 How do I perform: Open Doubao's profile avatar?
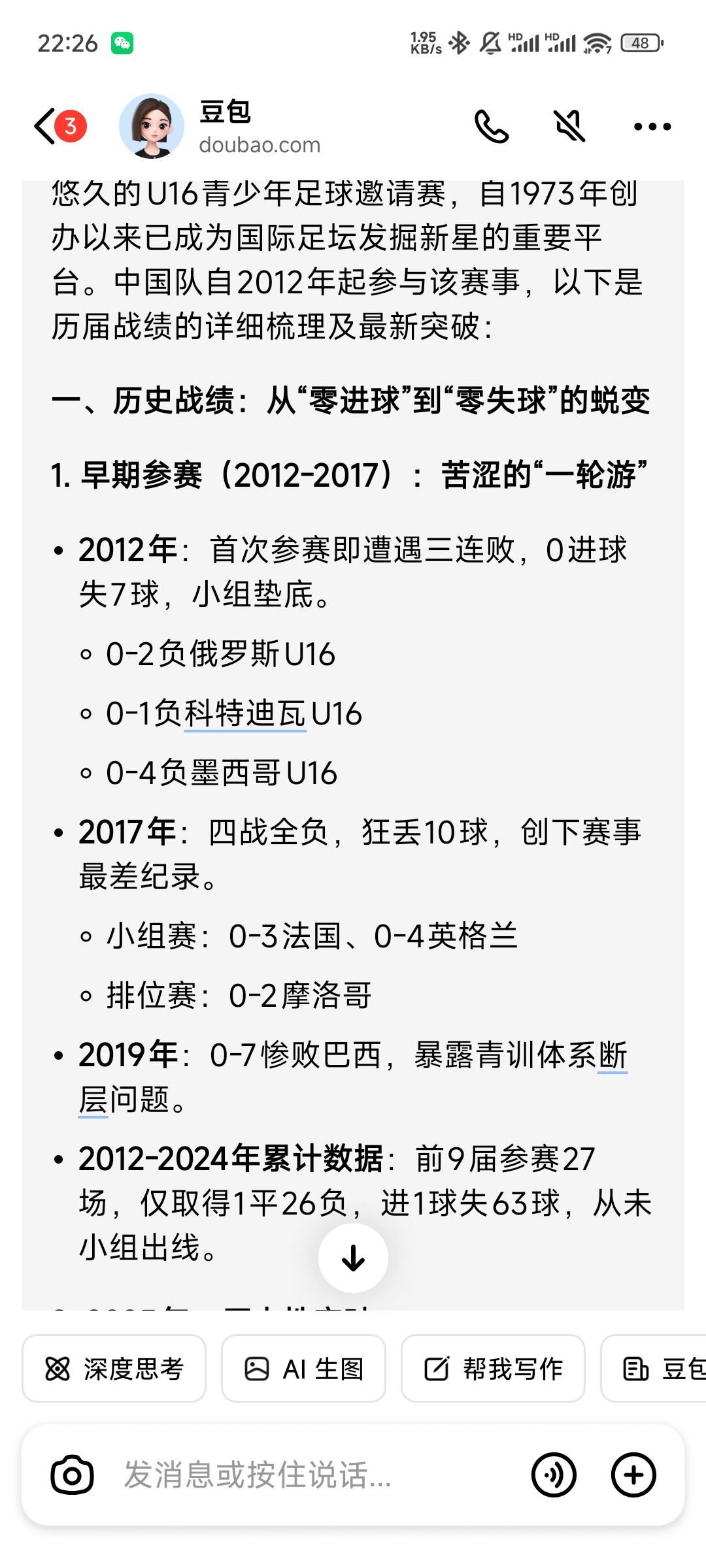click(152, 126)
